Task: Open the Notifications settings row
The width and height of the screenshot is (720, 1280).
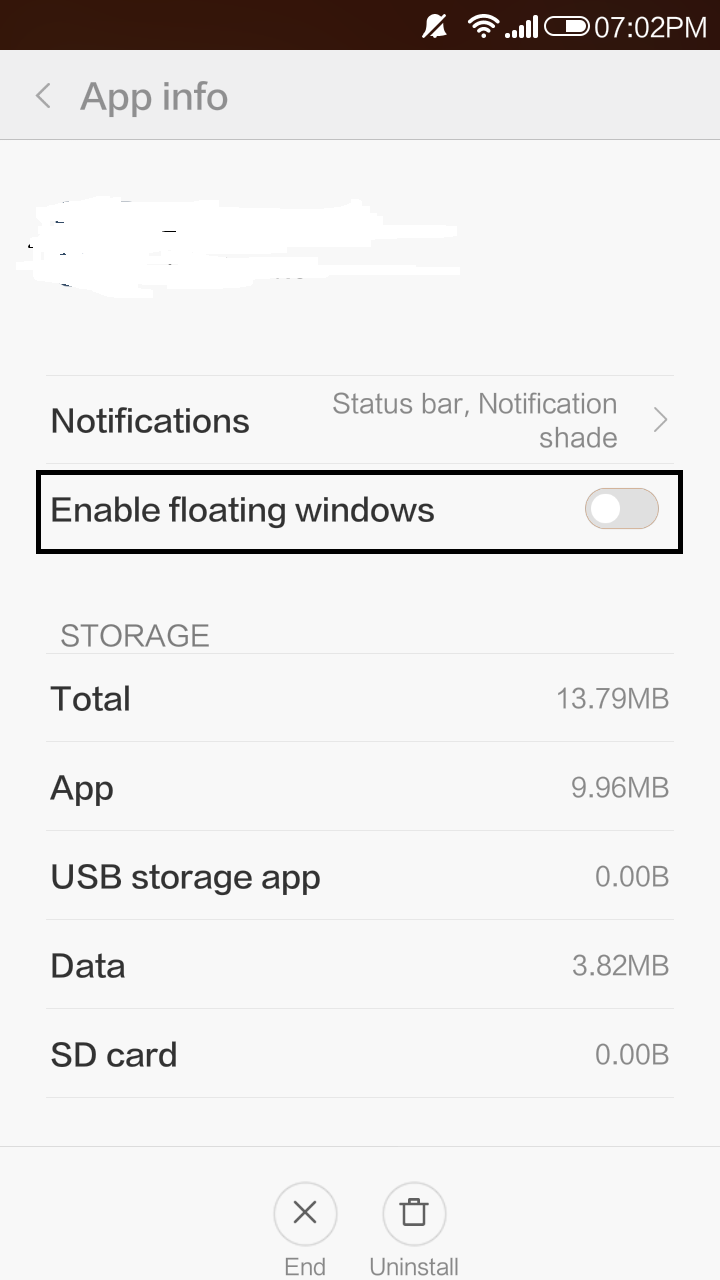Action: click(x=360, y=421)
